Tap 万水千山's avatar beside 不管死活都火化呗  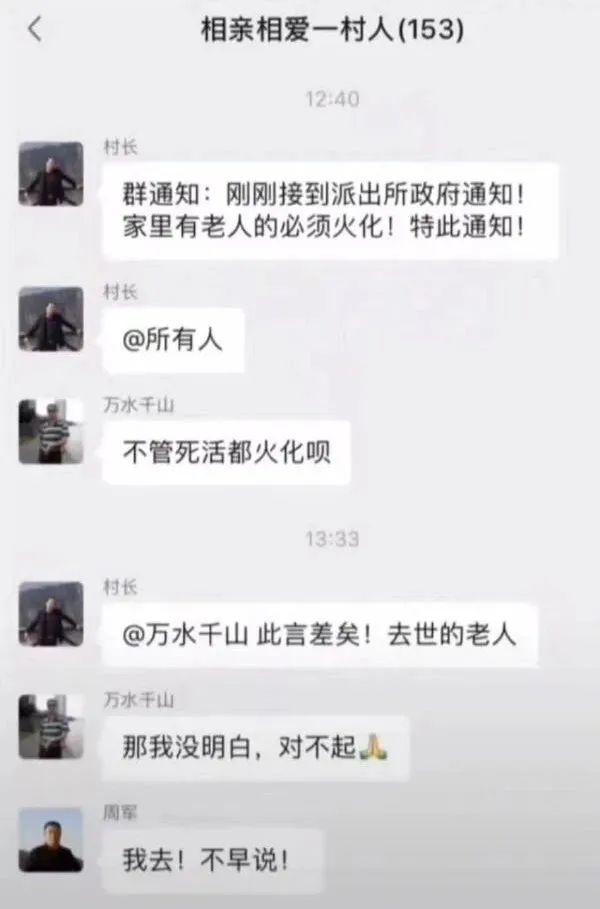coord(51,432)
